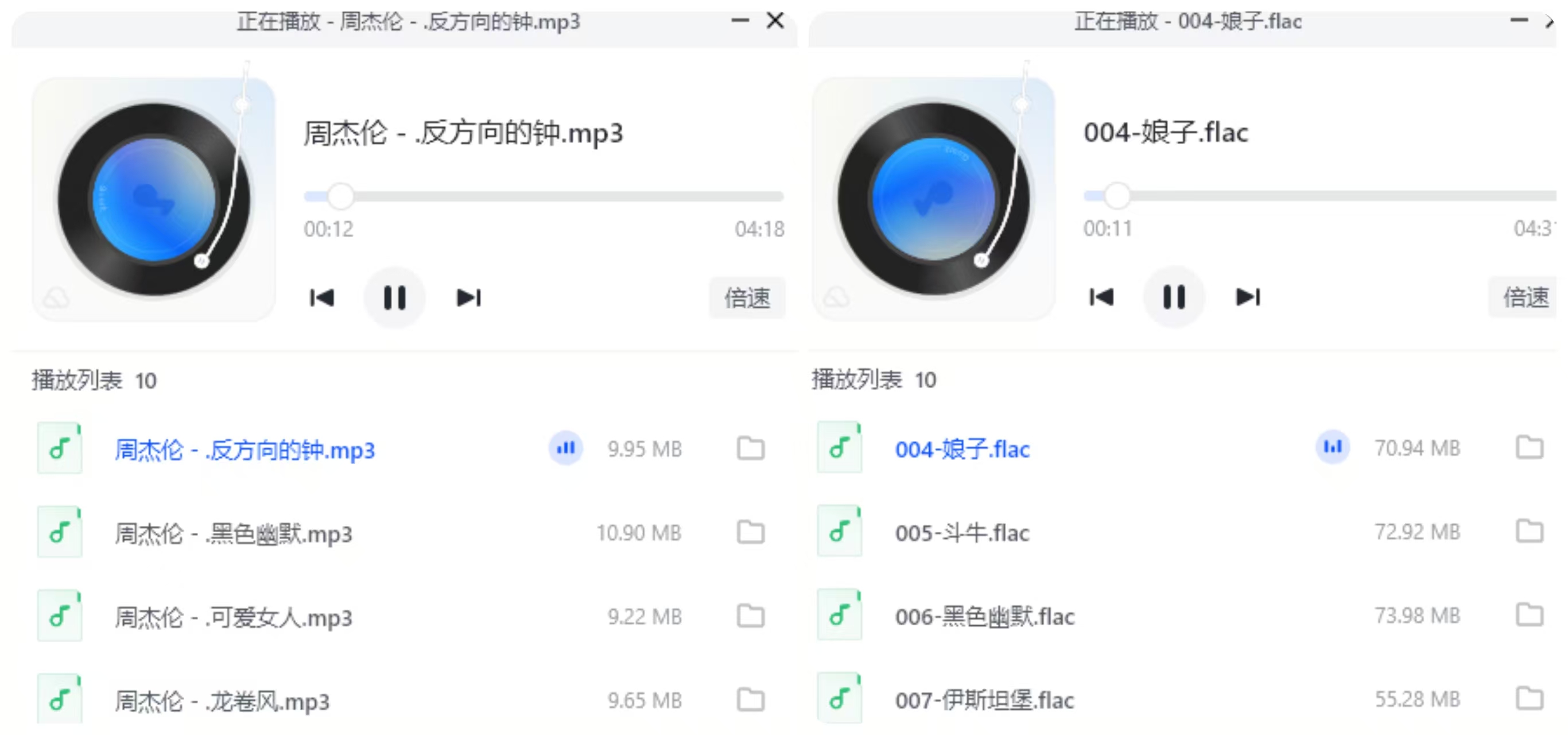
Task: Skip to next track after 反方向的钟
Action: click(468, 298)
